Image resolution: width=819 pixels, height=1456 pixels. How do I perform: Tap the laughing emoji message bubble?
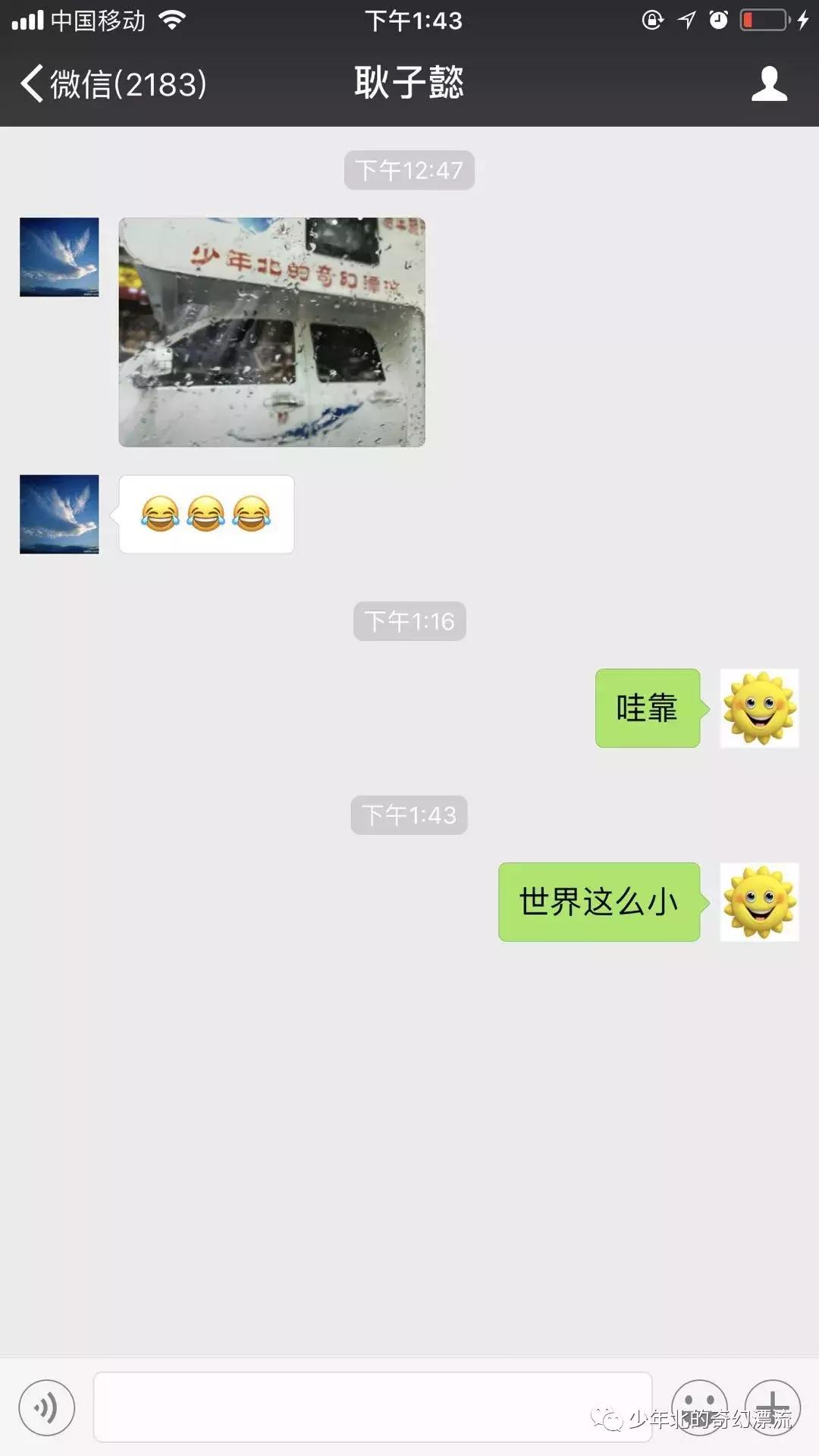[x=205, y=513]
